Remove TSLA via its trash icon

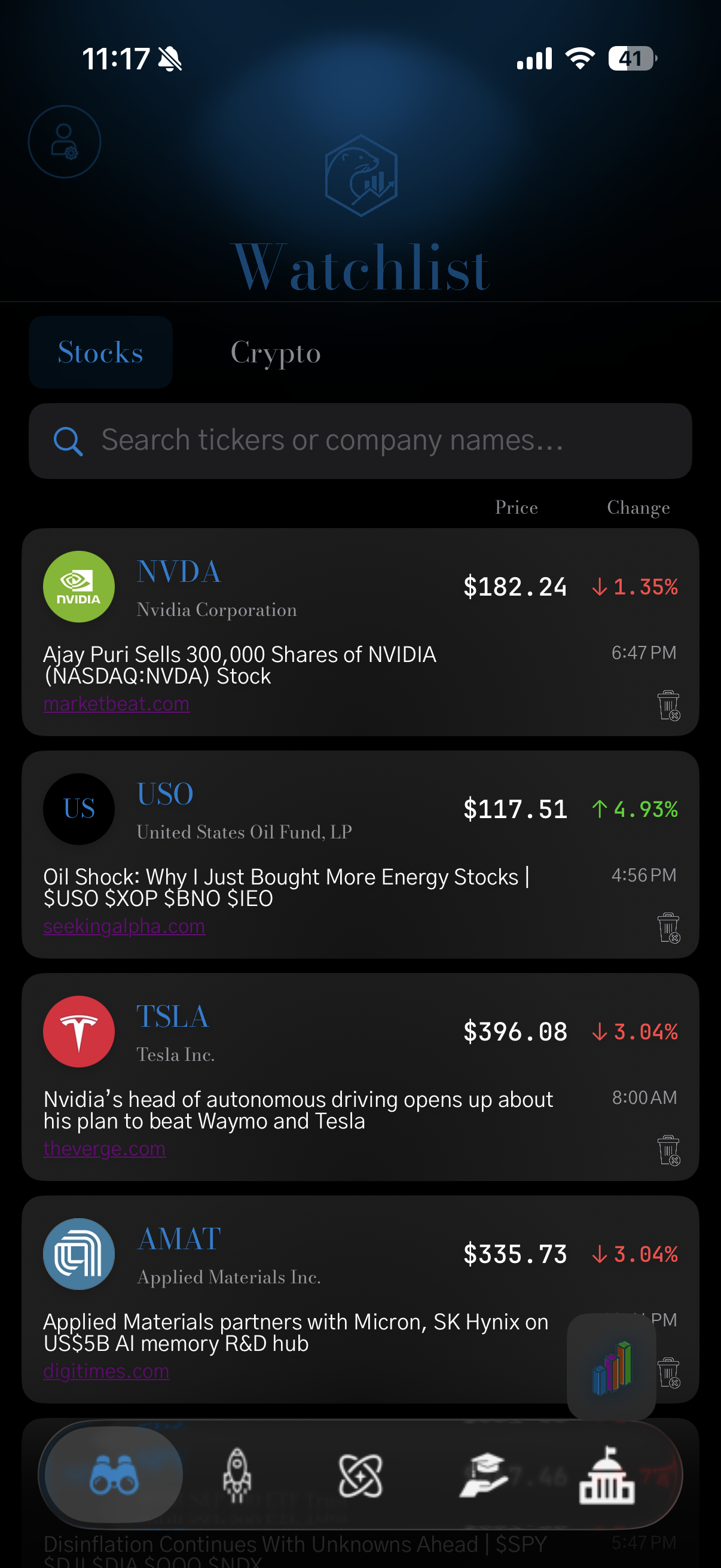(x=668, y=1150)
